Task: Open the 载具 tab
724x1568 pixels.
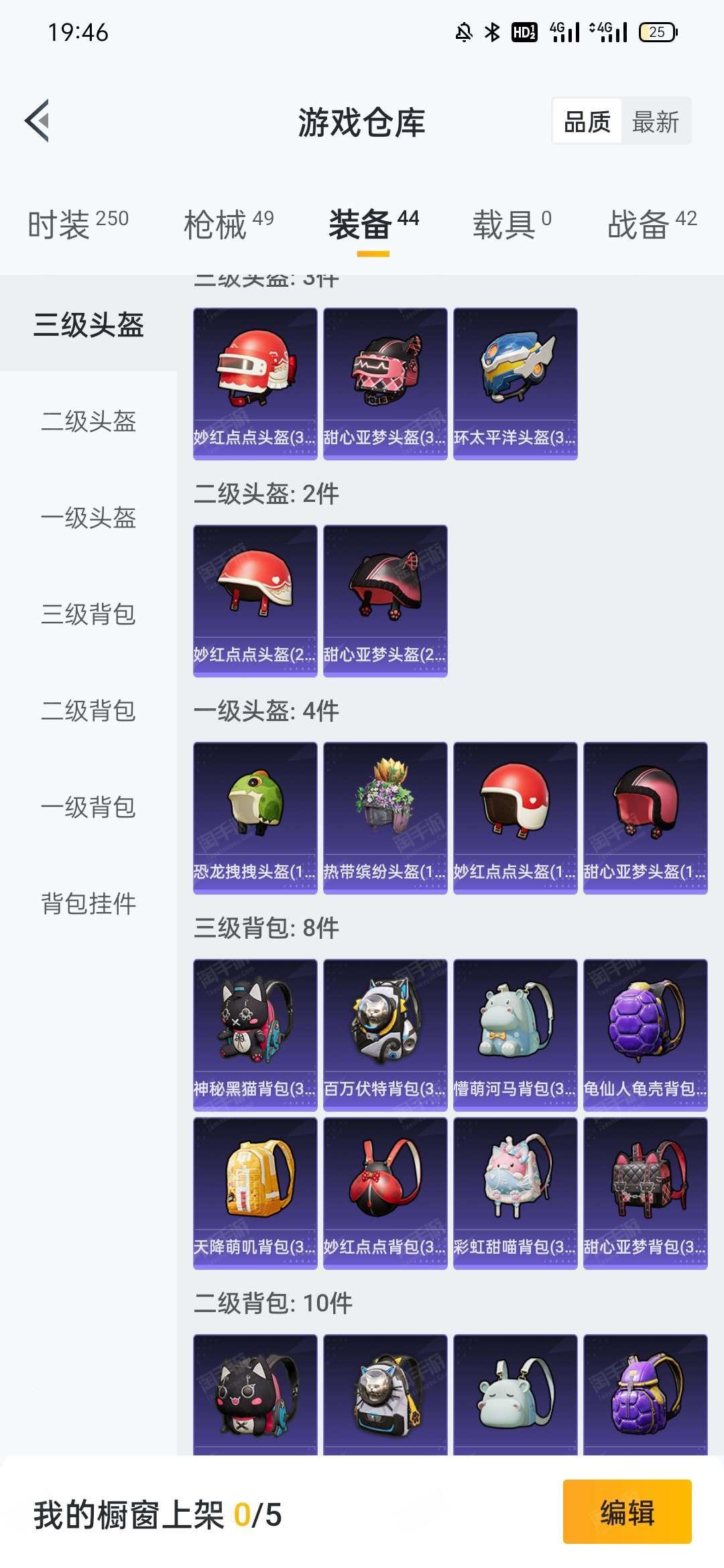Action: click(511, 224)
